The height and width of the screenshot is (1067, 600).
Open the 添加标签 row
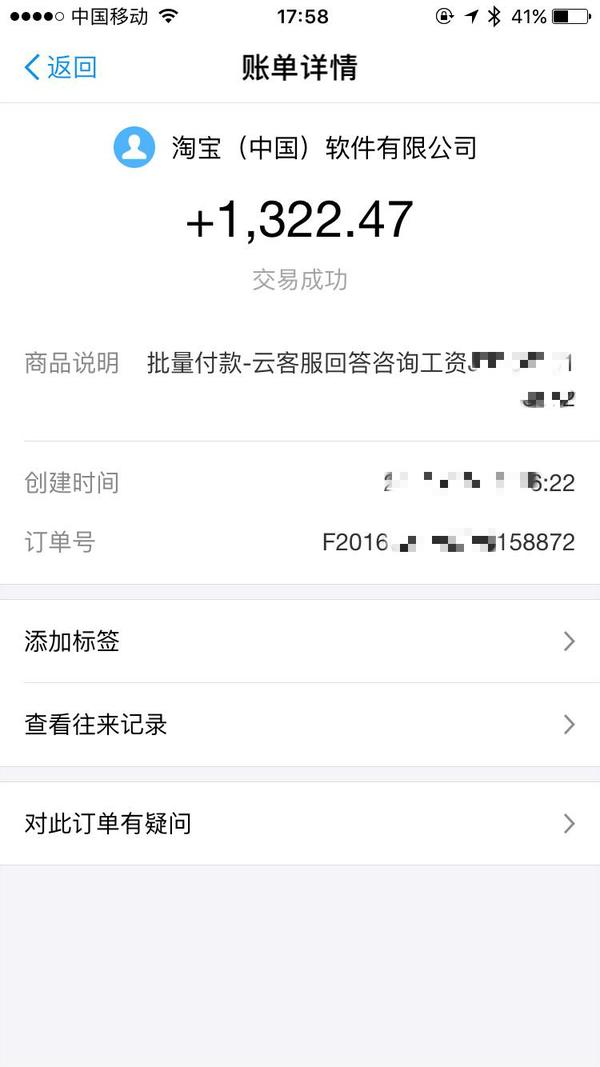(x=300, y=641)
